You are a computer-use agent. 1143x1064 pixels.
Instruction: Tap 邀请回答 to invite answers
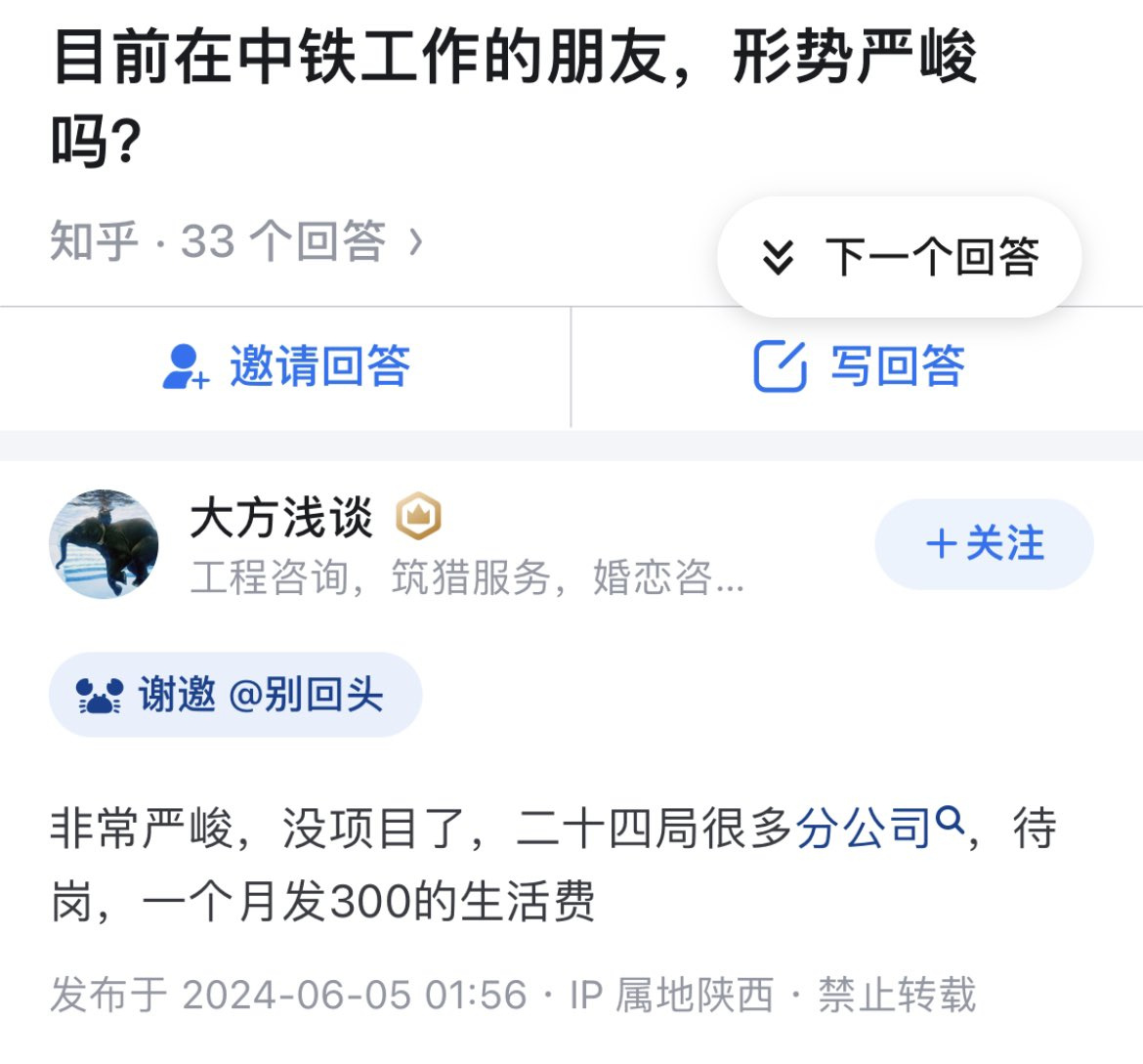(285, 367)
